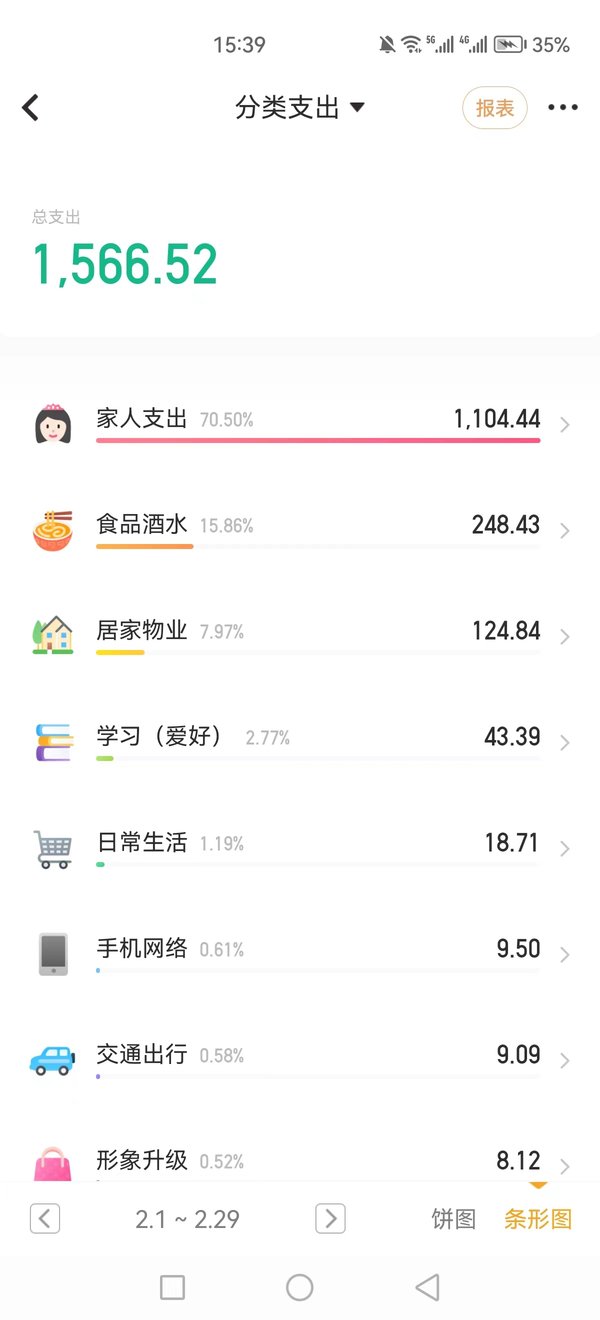Go back using the top-left arrow
The image size is (600, 1320).
coord(31,107)
